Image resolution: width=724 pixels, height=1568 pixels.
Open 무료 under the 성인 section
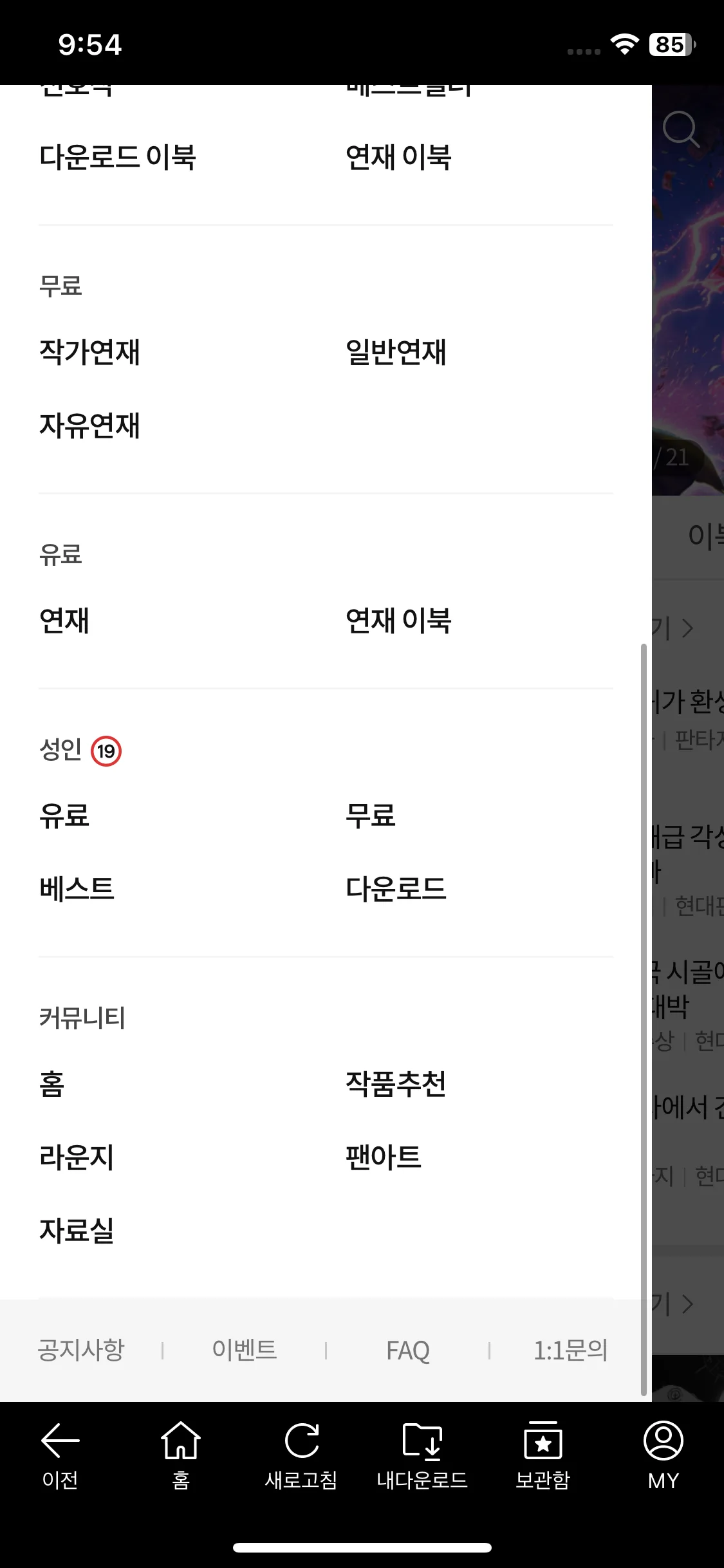pyautogui.click(x=371, y=816)
